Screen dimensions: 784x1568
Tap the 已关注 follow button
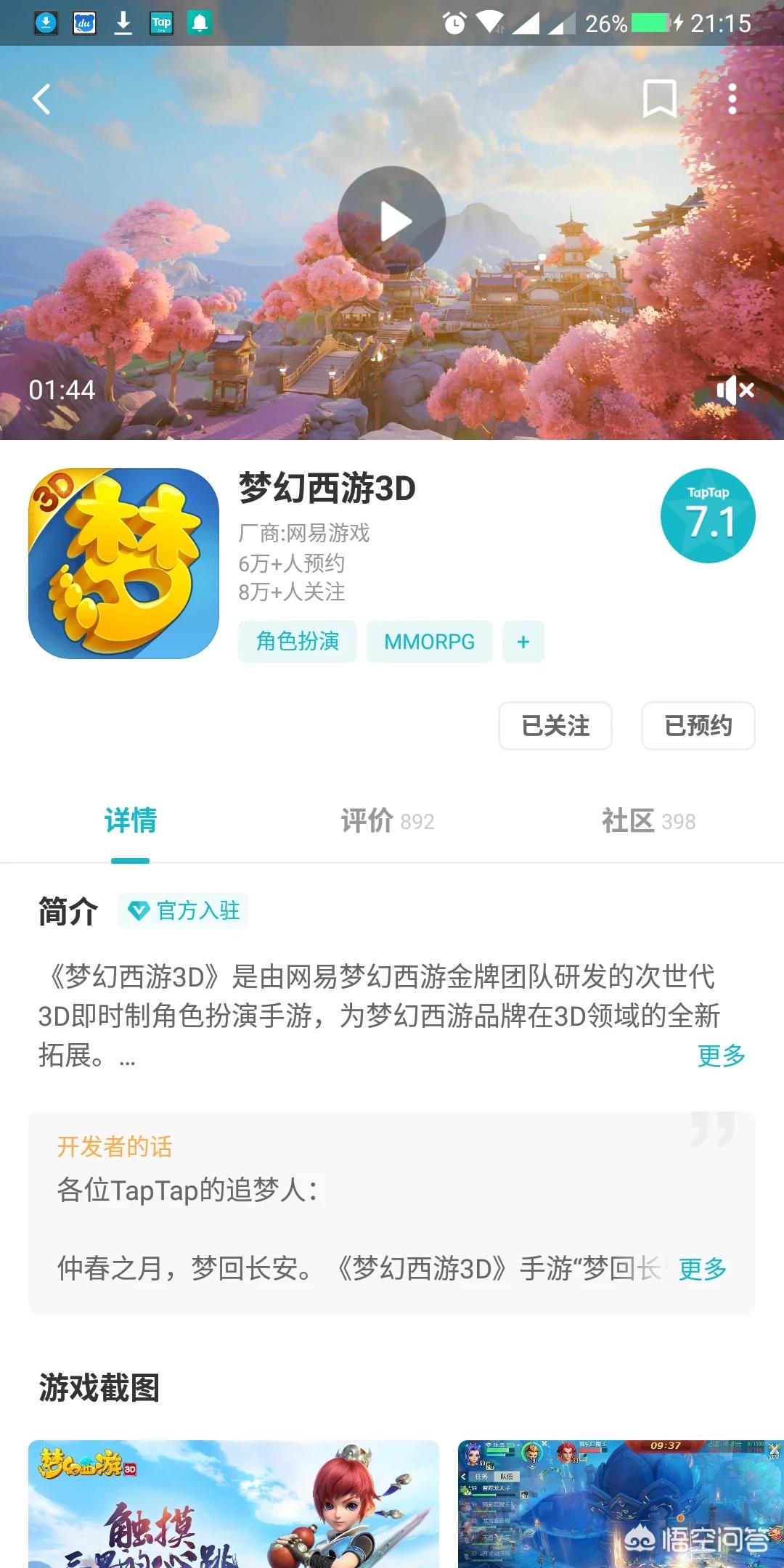click(x=555, y=726)
